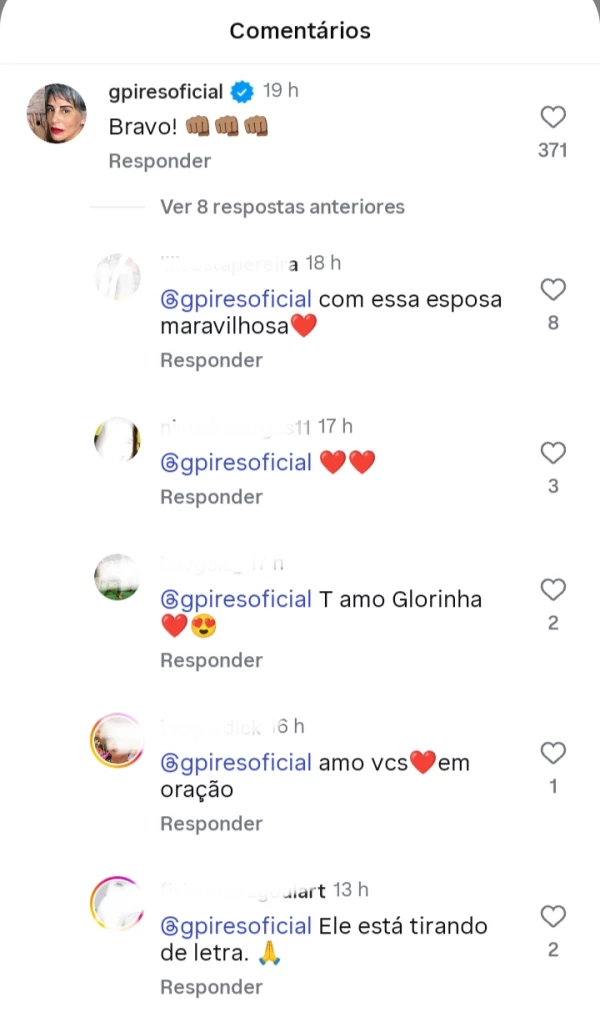
Task: Reply to the two-hearts comment
Action: click(211, 497)
